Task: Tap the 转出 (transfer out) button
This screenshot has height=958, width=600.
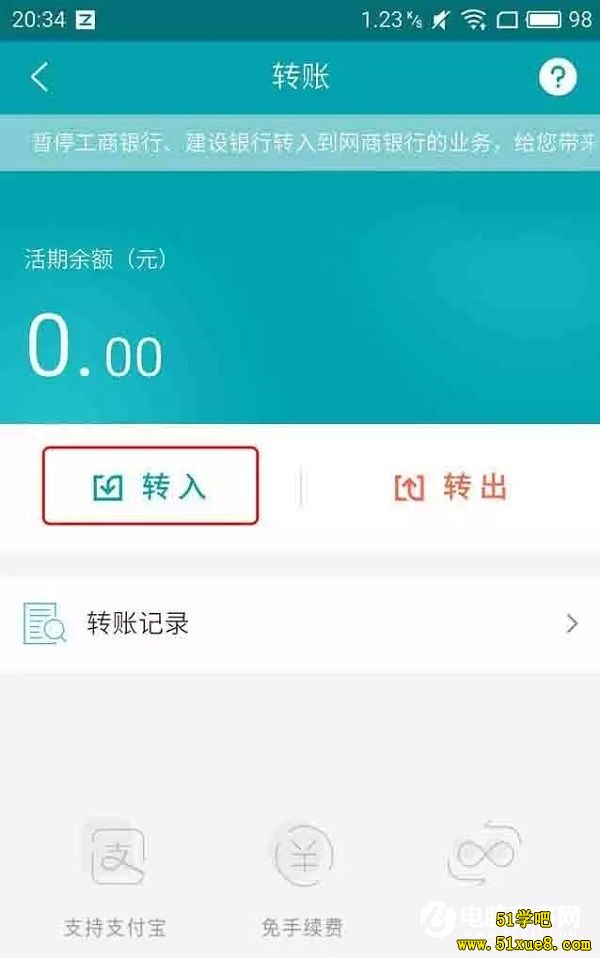Action: [x=451, y=487]
